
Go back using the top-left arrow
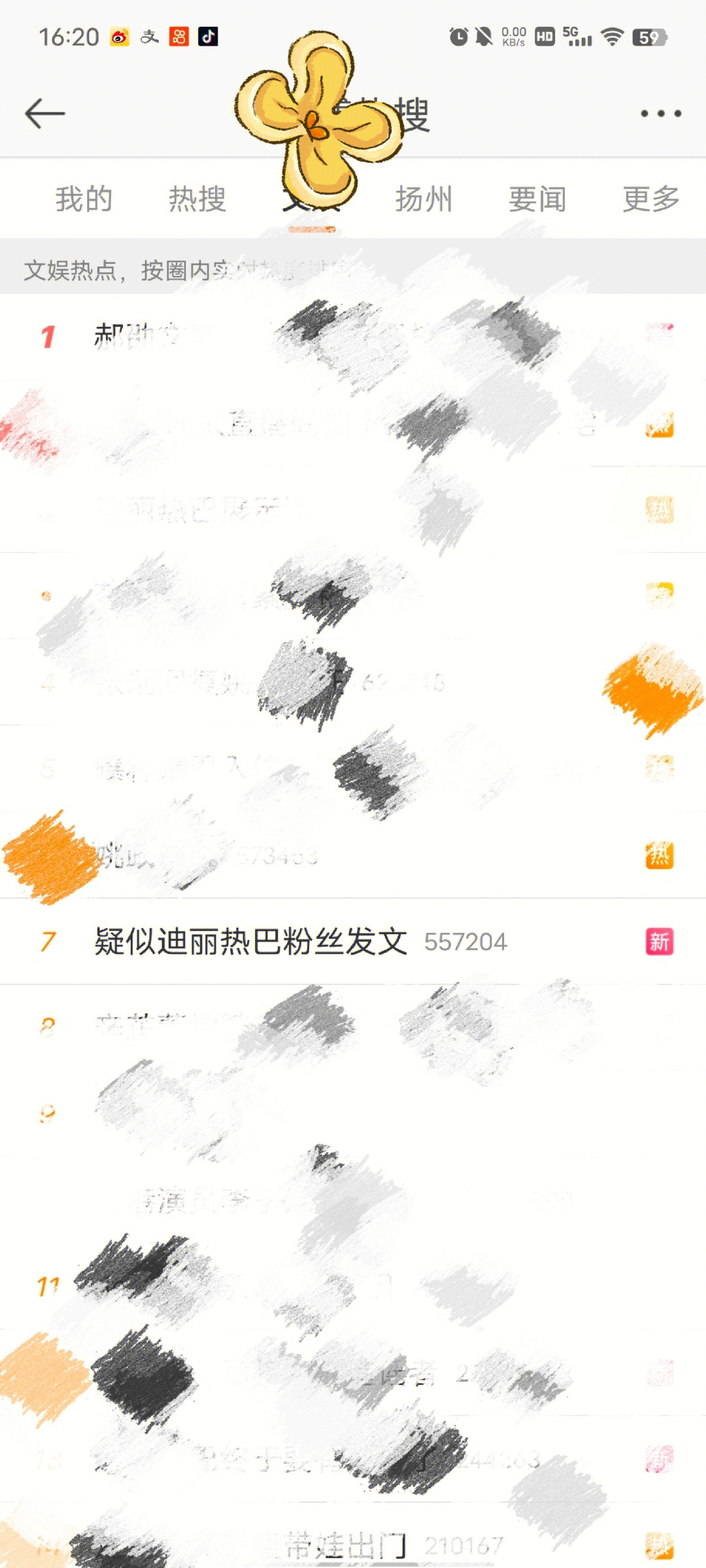[x=44, y=114]
